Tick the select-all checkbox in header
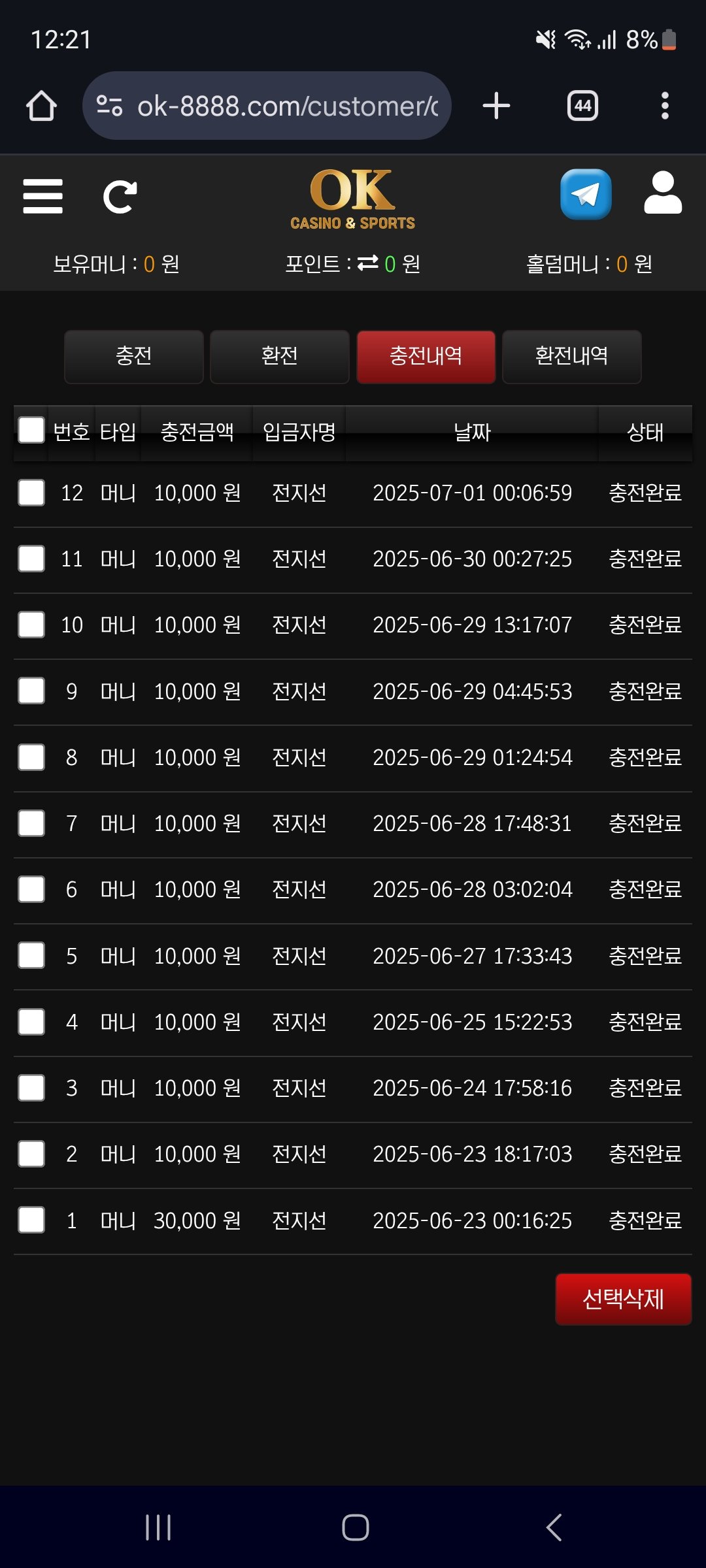Image resolution: width=706 pixels, height=1568 pixels. [x=31, y=430]
